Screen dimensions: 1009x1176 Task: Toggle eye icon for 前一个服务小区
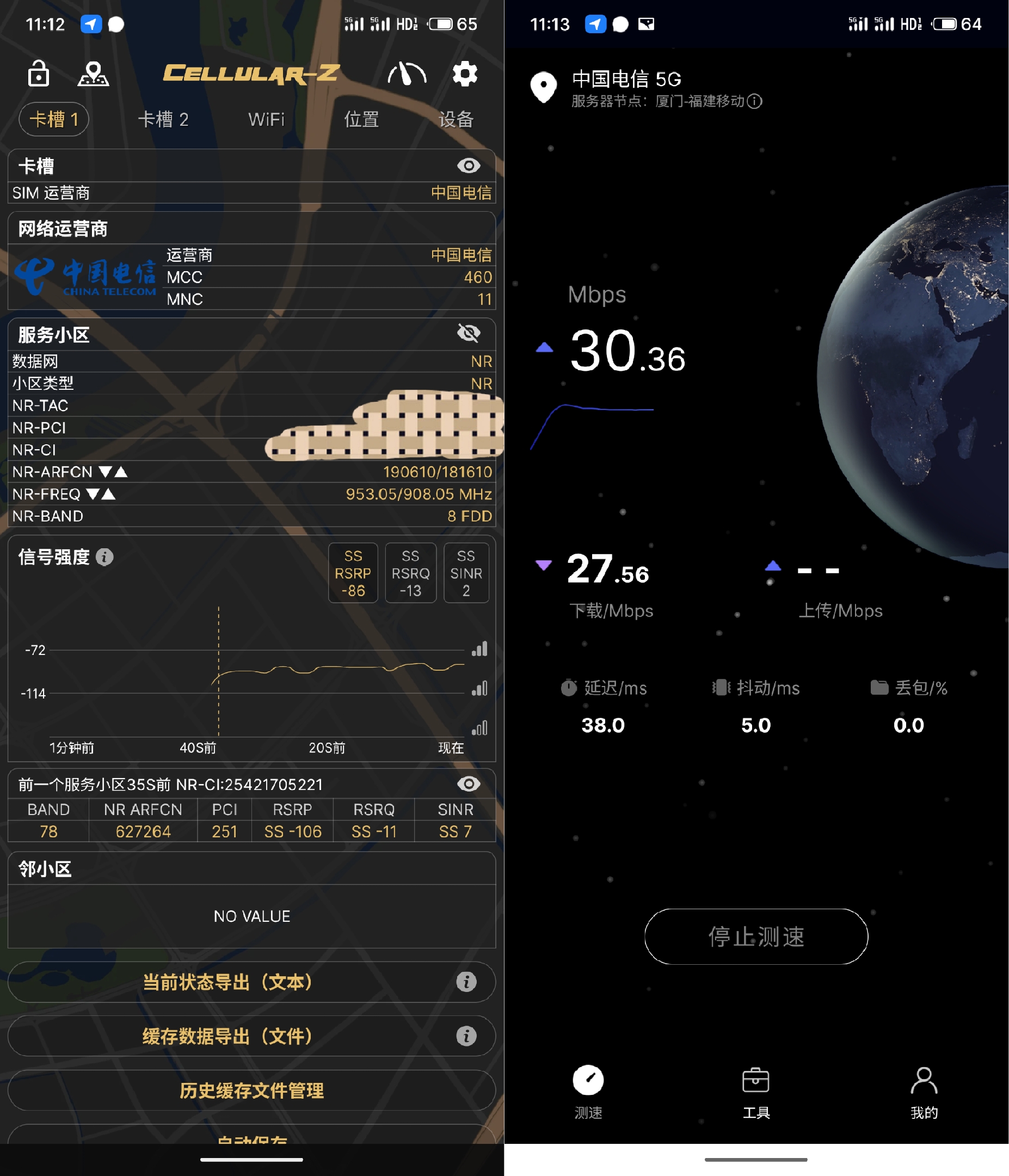point(468,784)
